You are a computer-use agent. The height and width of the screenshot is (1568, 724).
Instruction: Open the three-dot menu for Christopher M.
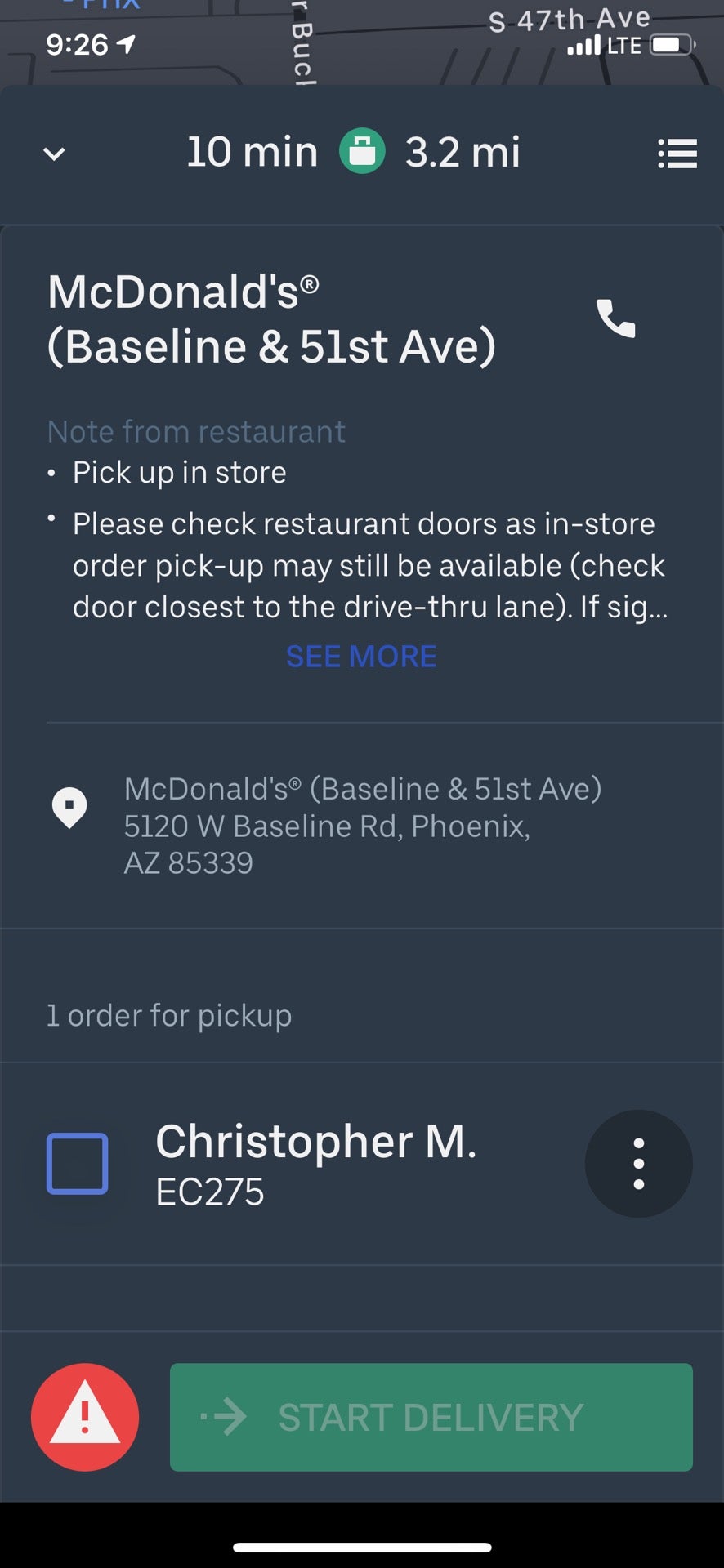[x=638, y=1164]
